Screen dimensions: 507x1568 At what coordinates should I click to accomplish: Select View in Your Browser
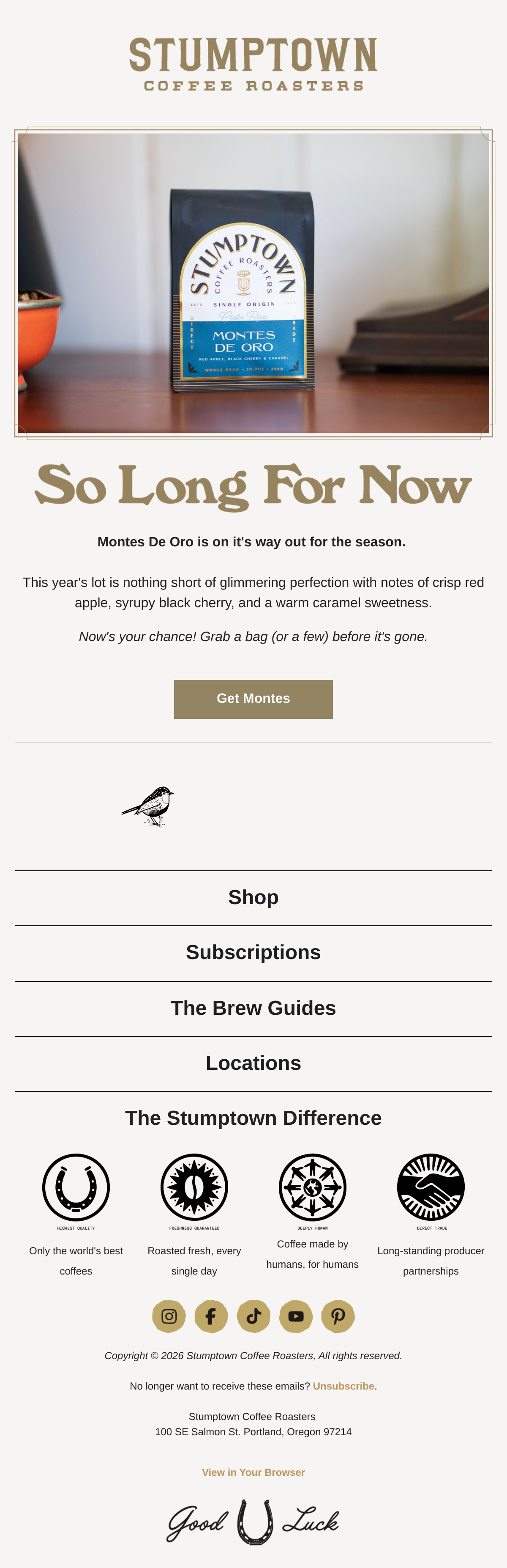point(253,1472)
